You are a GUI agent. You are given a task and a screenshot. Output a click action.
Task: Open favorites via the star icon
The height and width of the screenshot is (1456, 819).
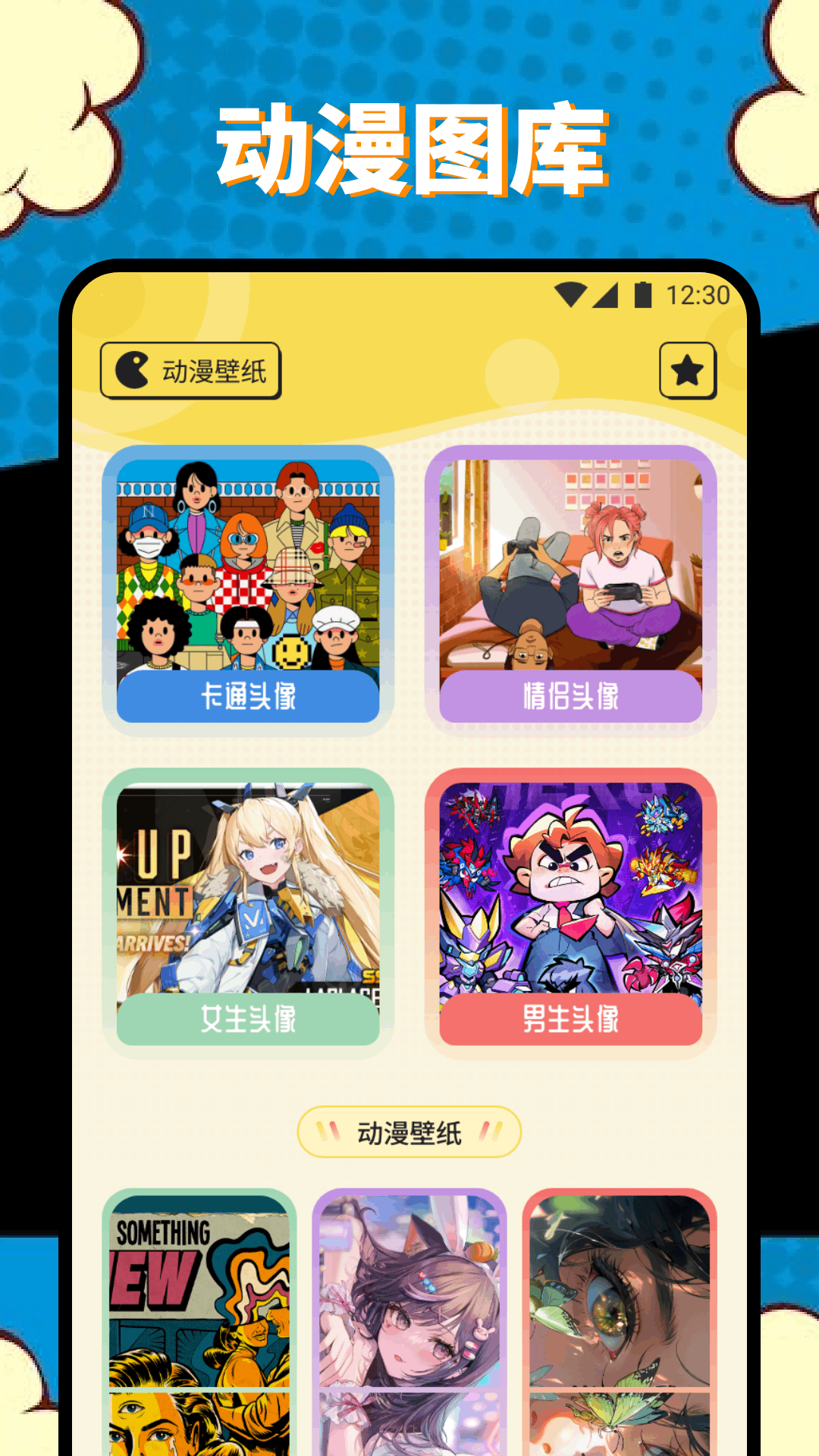pos(688,369)
